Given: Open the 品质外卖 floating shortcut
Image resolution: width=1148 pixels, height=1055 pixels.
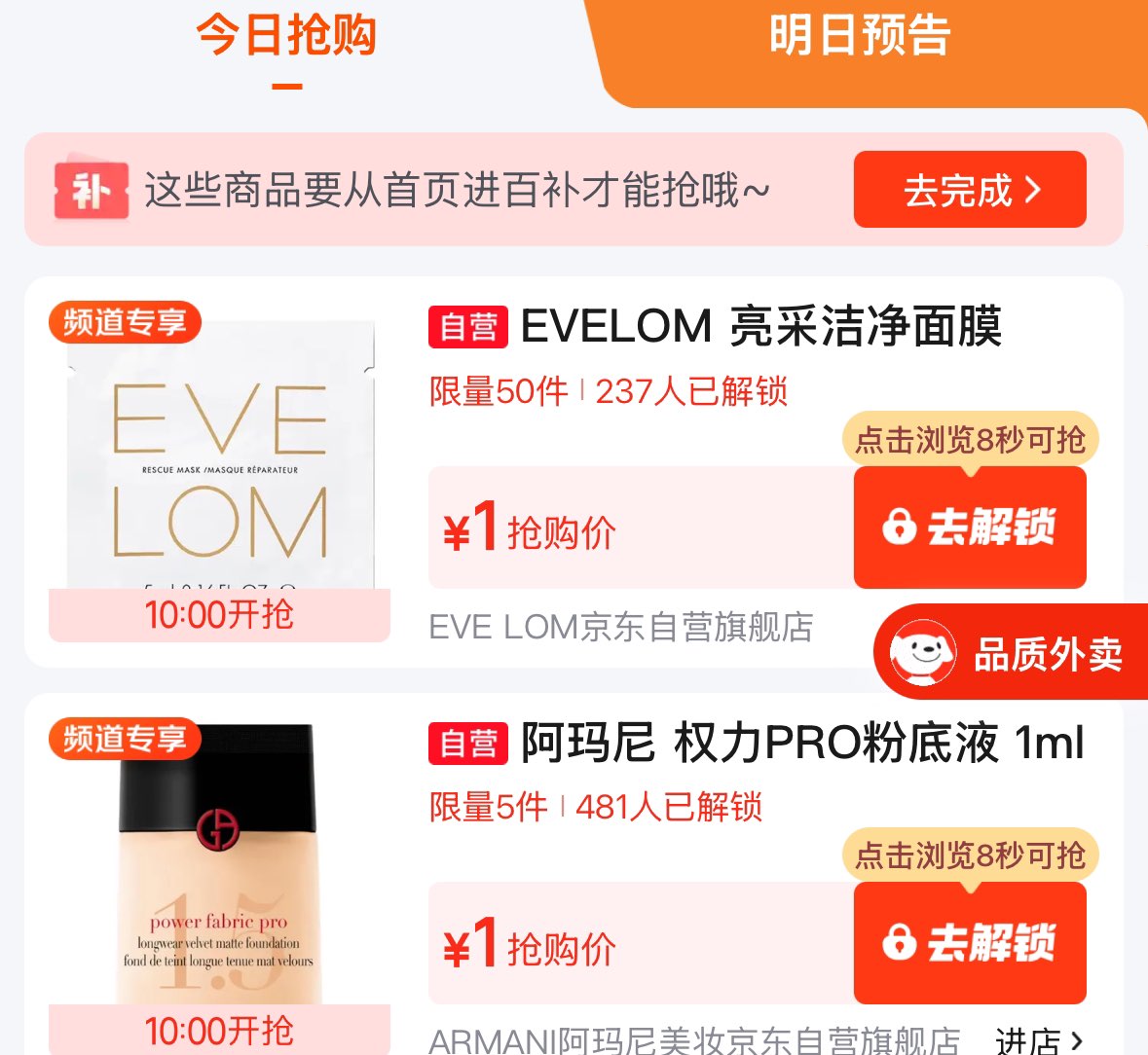Looking at the screenshot, I should coord(1011,652).
